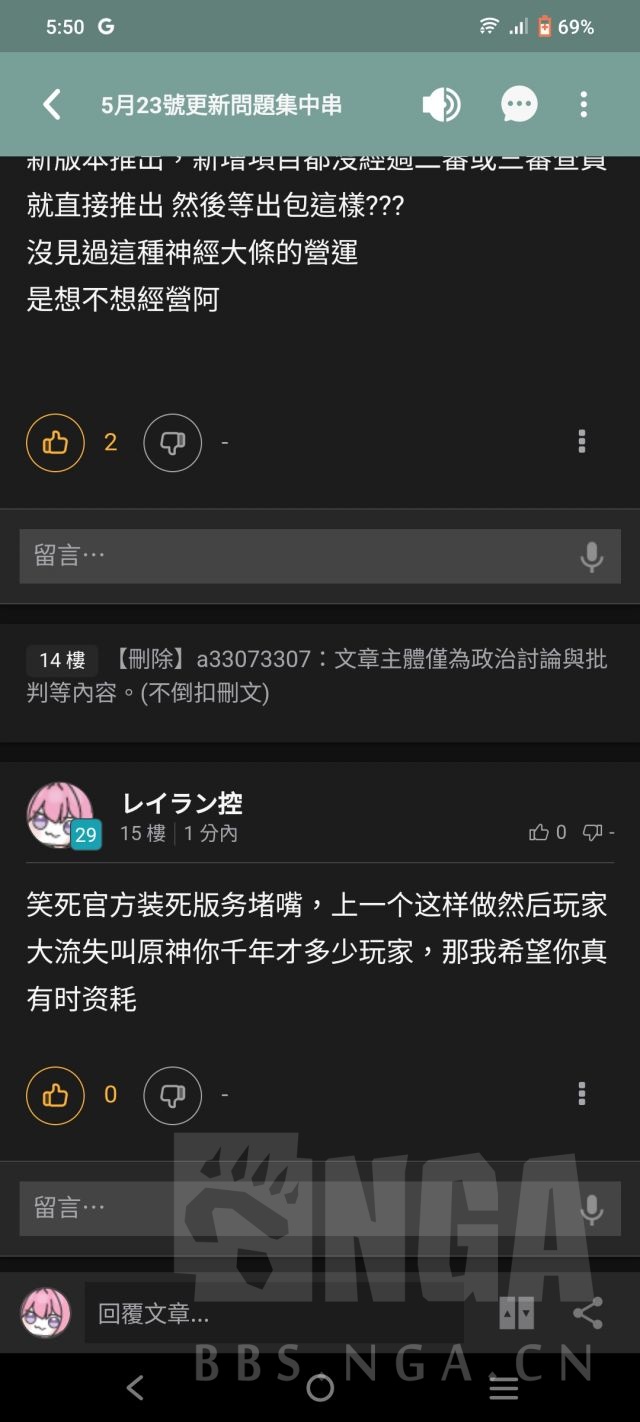The width and height of the screenshot is (640, 1422).
Task: Open more options for the 2-upvote post
Action: (x=582, y=441)
